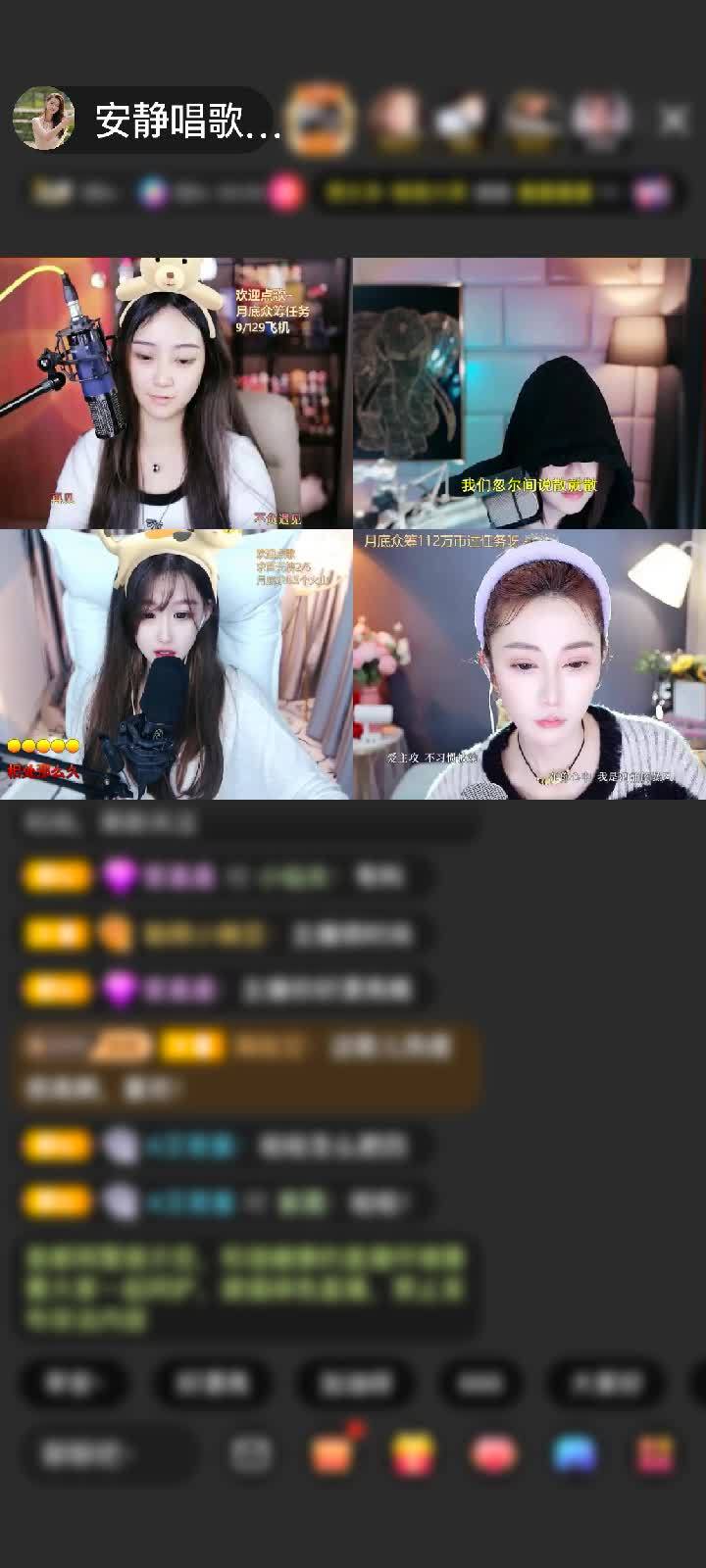The height and width of the screenshot is (1568, 706).
Task: Close the live stream room
Action: point(674,121)
